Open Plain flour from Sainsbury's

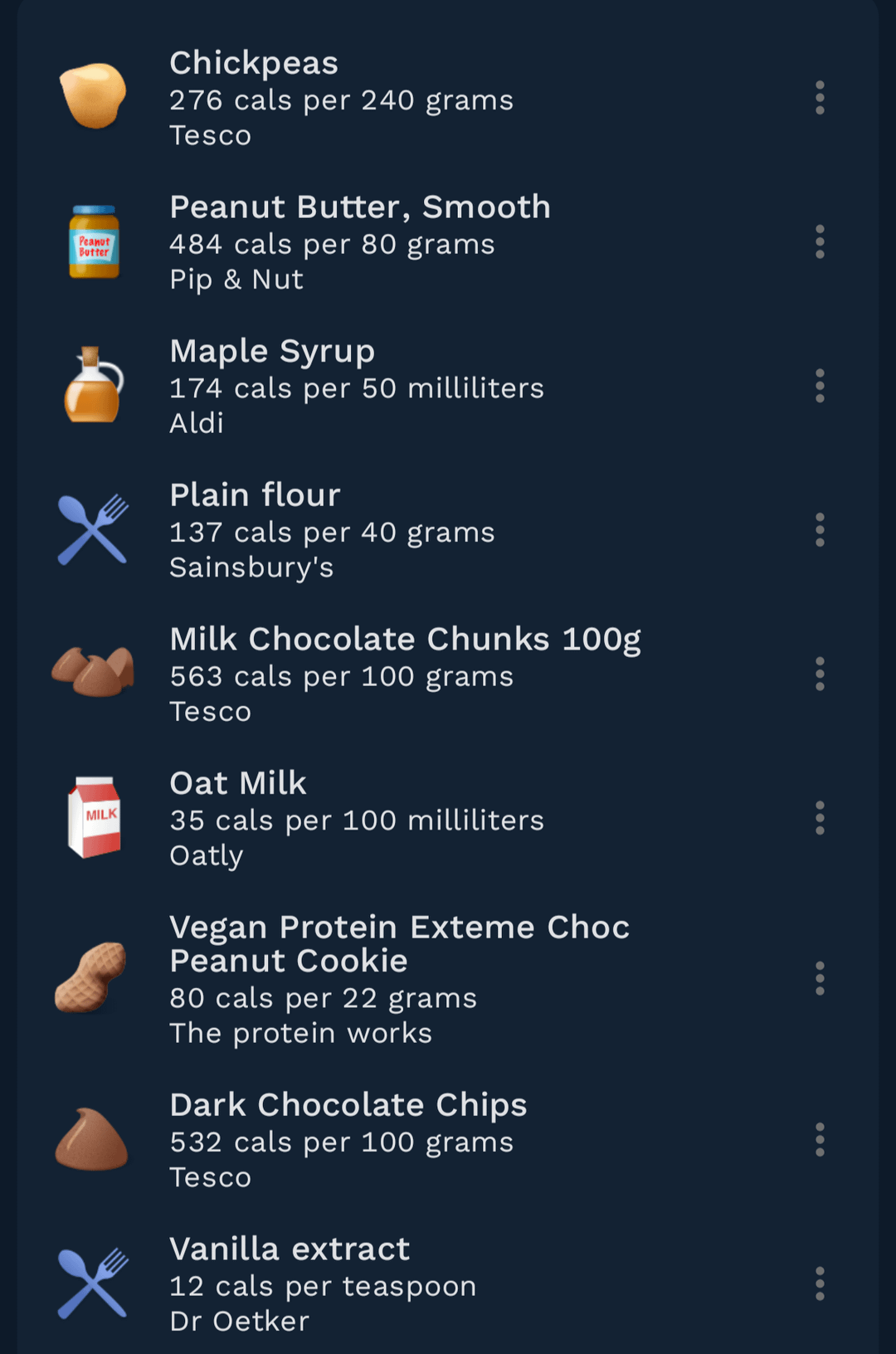coord(332,531)
